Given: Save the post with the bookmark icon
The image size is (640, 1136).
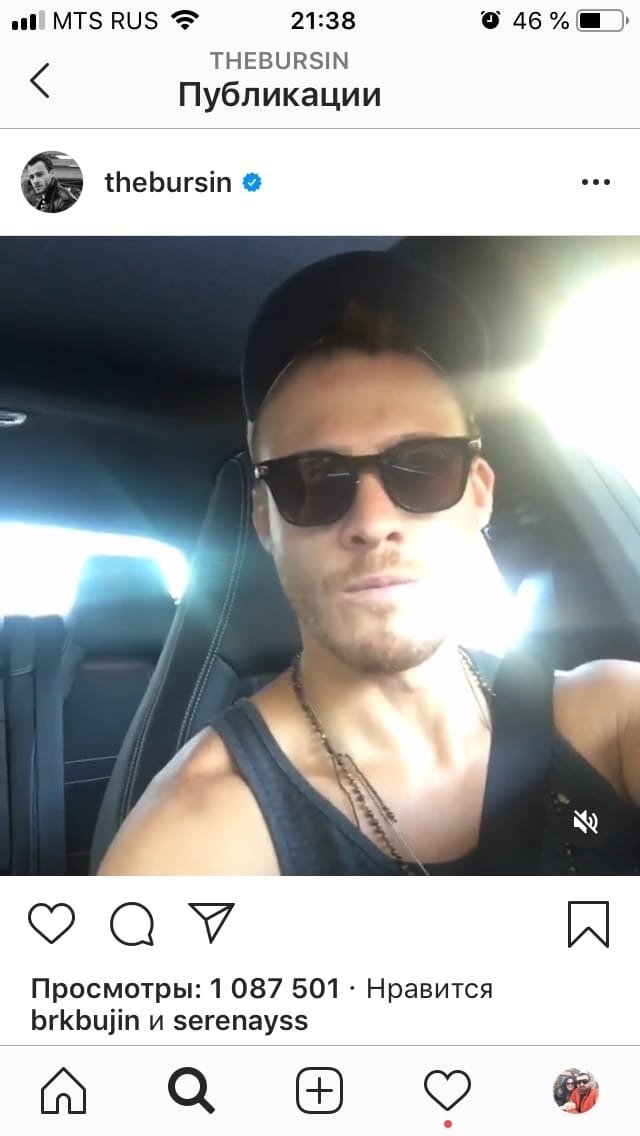Looking at the screenshot, I should pyautogui.click(x=588, y=923).
